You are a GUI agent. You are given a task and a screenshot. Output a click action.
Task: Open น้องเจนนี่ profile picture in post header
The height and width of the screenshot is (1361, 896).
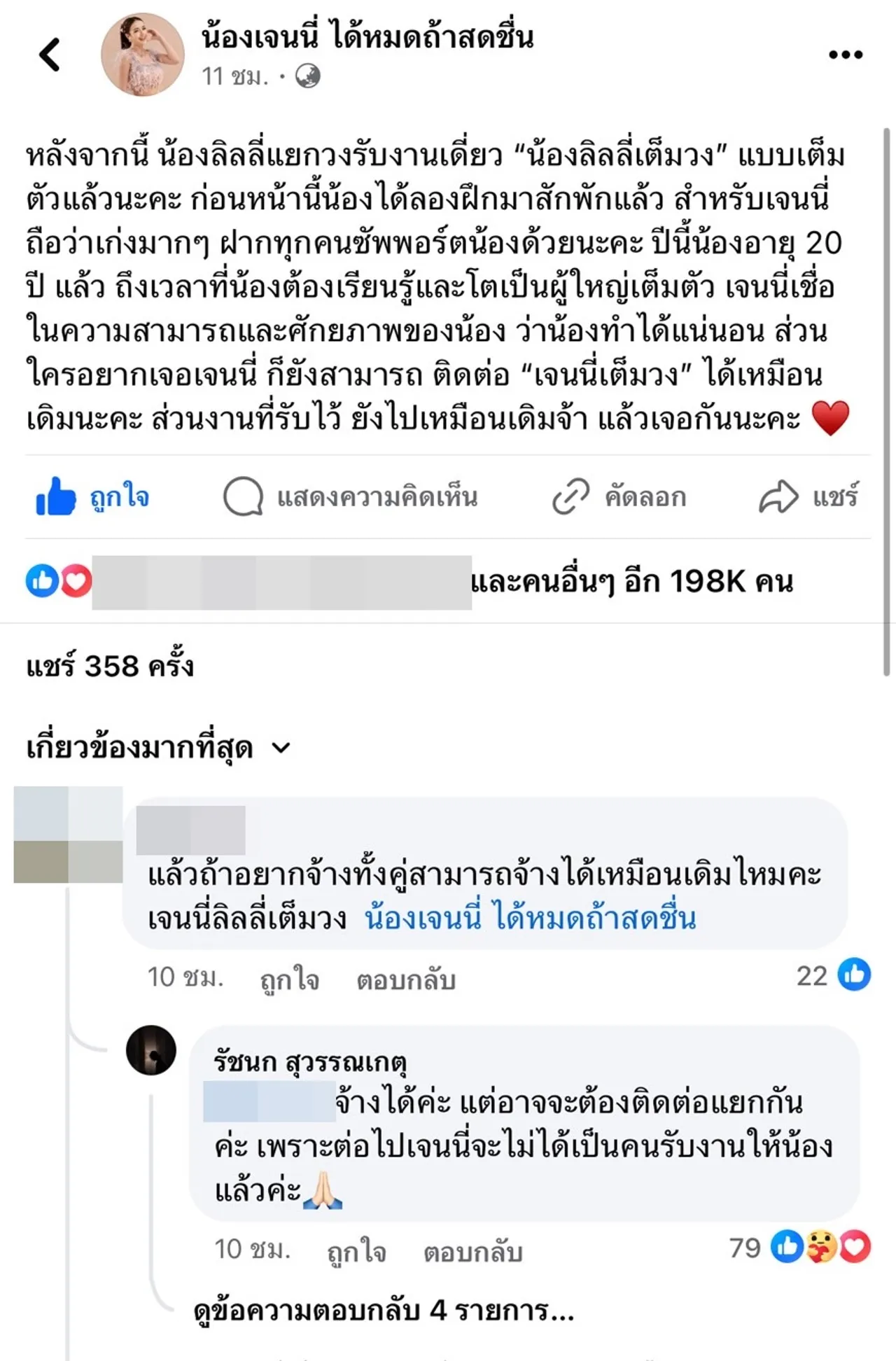[x=142, y=55]
